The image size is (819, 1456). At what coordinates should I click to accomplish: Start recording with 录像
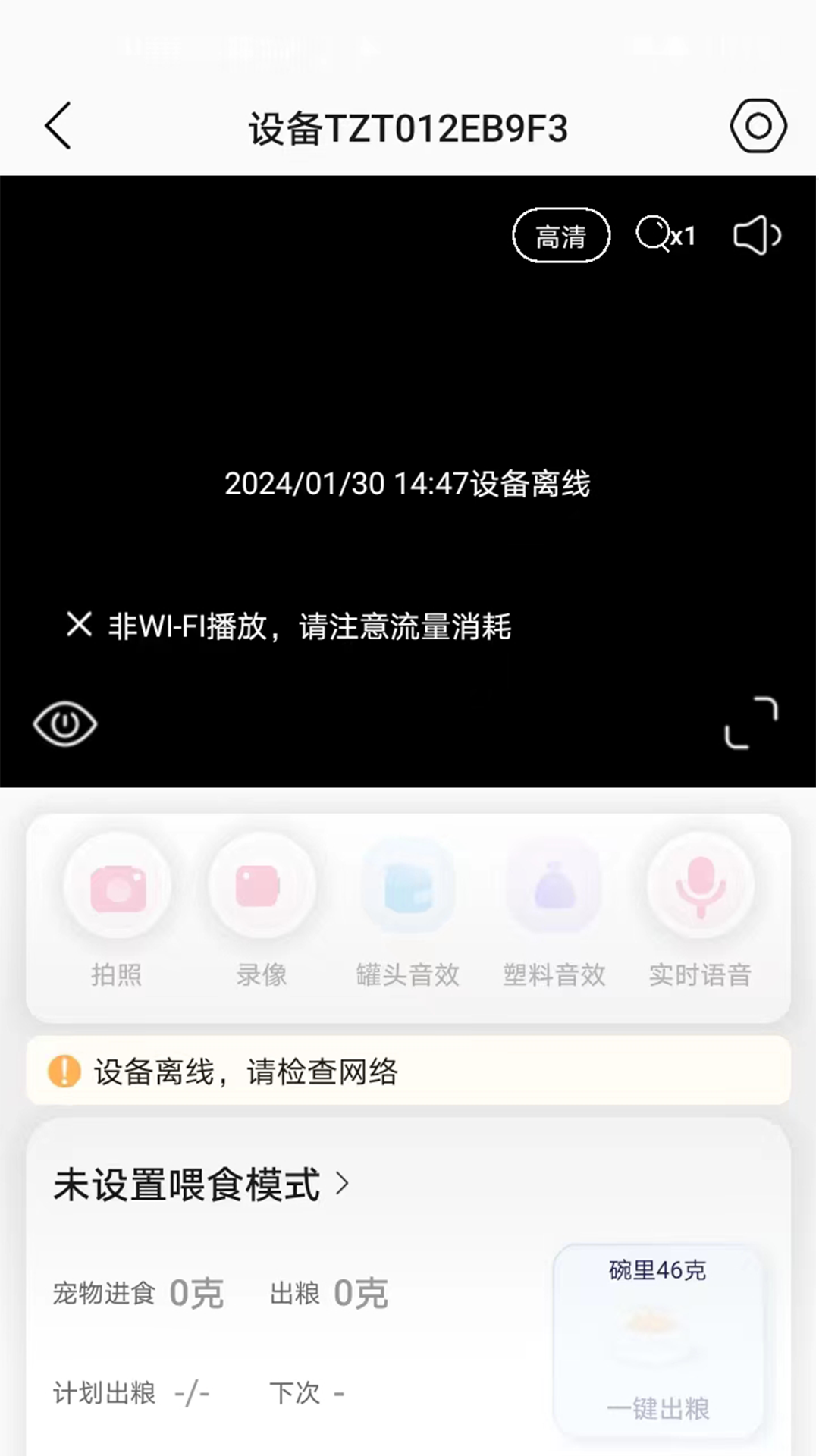pos(261,888)
